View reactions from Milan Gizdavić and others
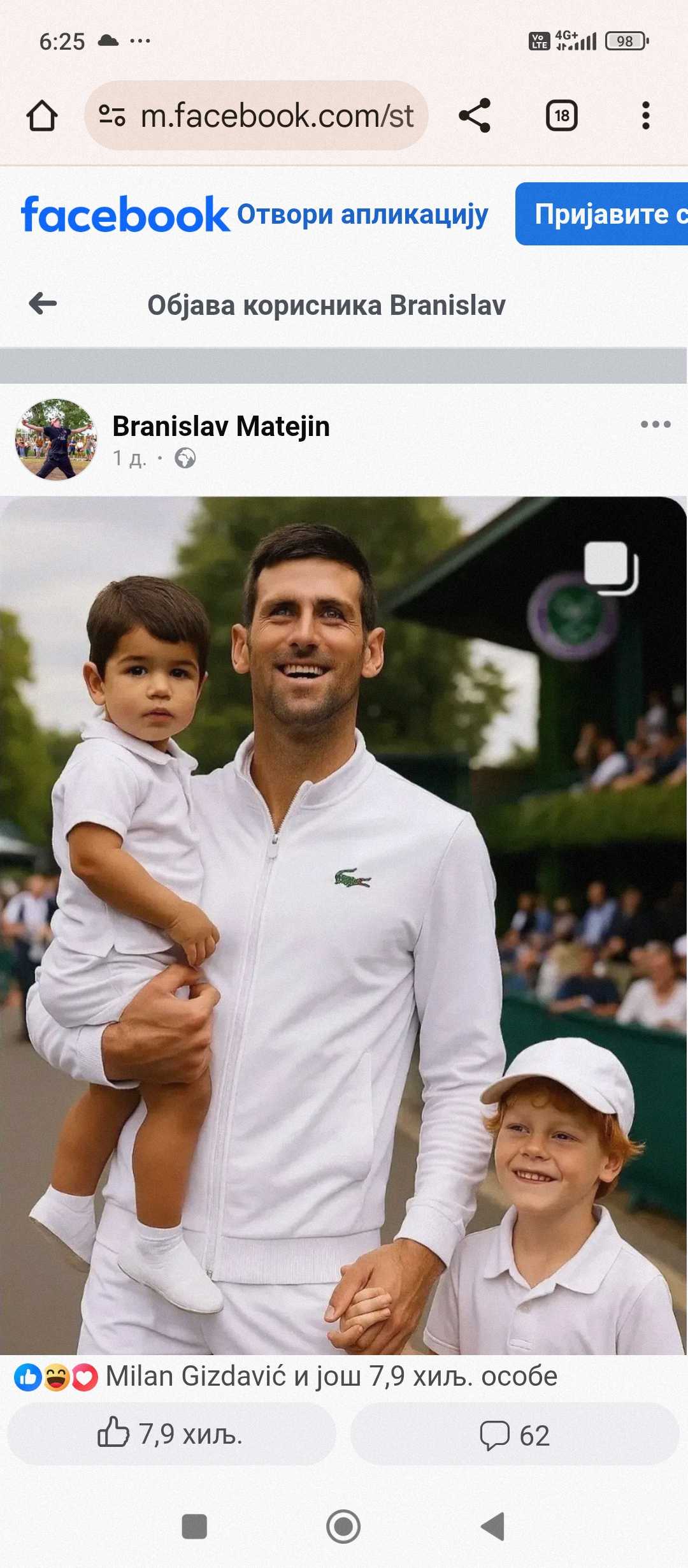The image size is (688, 1568). (285, 1377)
